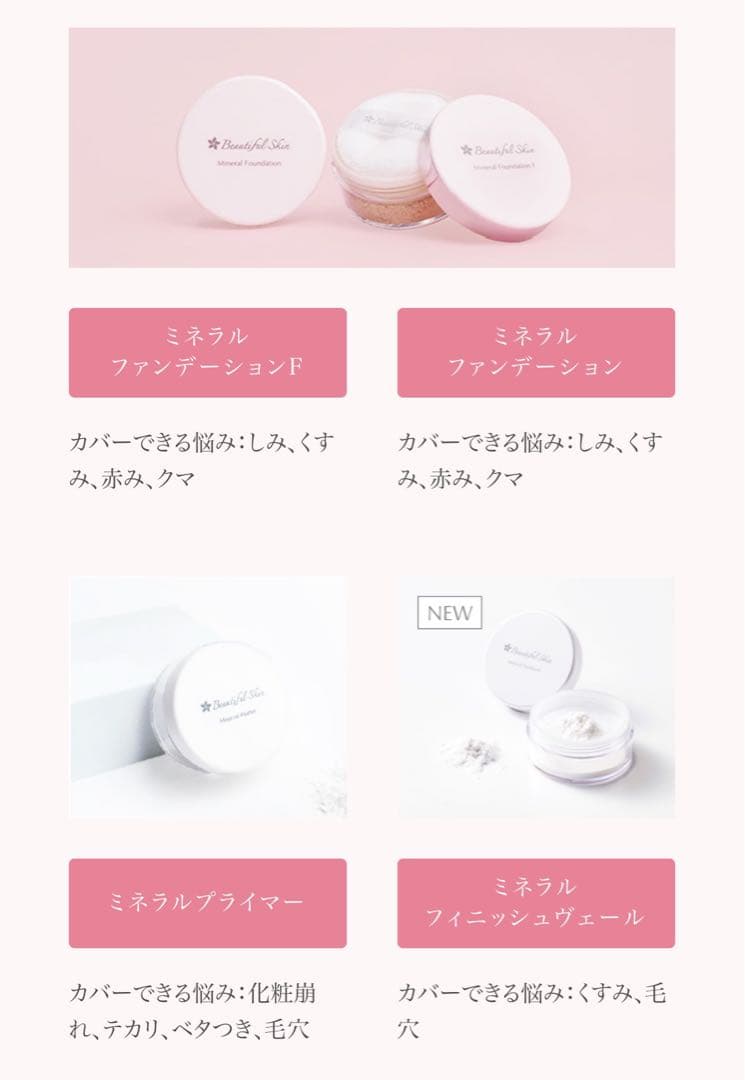Screen dimensions: 745x1080
Task: Open the ミネラルファンデーションF button
Action: [207, 352]
